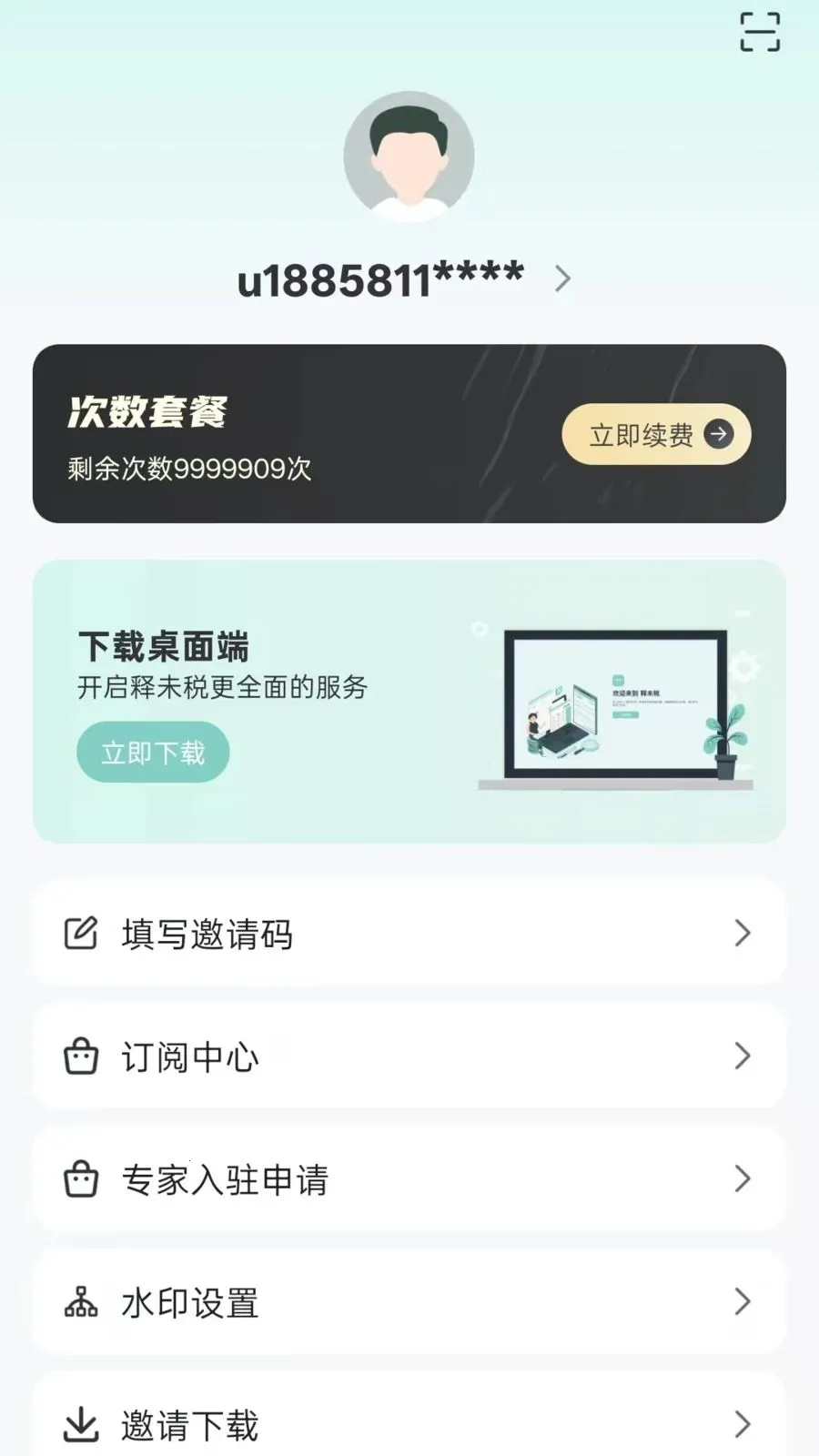Open 订阅中心 subscription center
819x1456 pixels.
[409, 1057]
